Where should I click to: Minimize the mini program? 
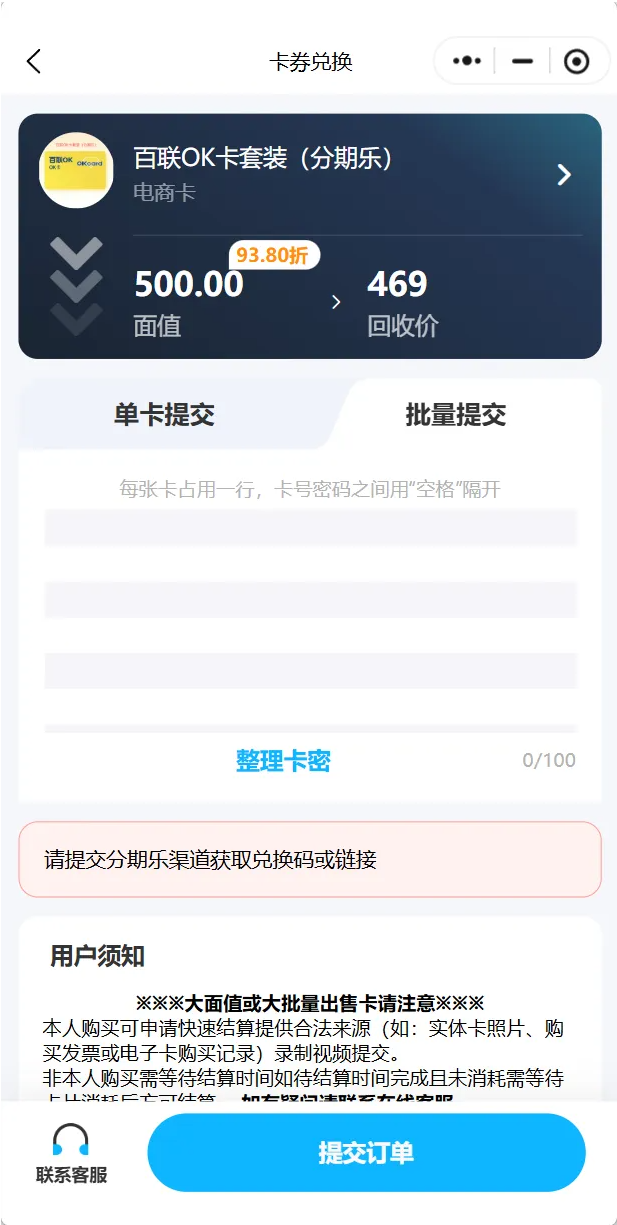(x=522, y=61)
